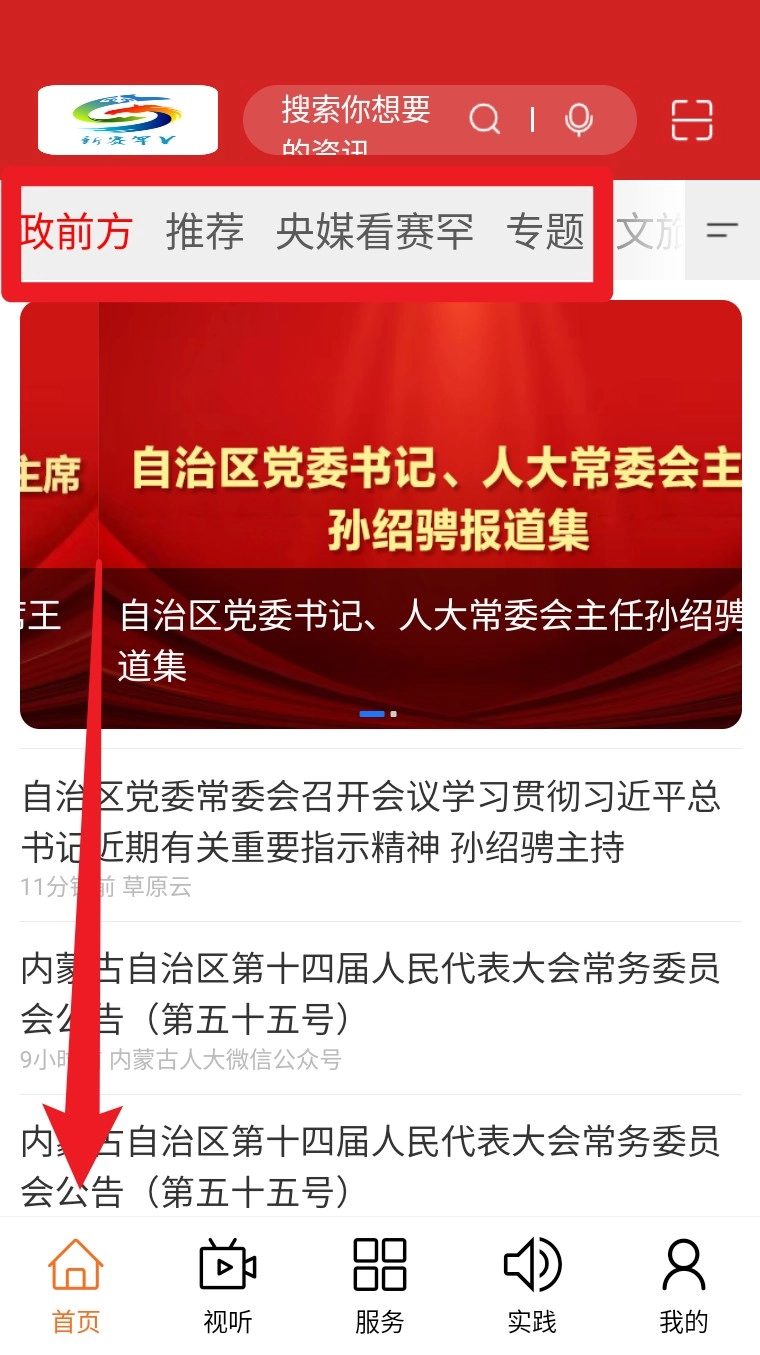Open the 政前方 tab
760x1355 pixels.
click(x=76, y=232)
